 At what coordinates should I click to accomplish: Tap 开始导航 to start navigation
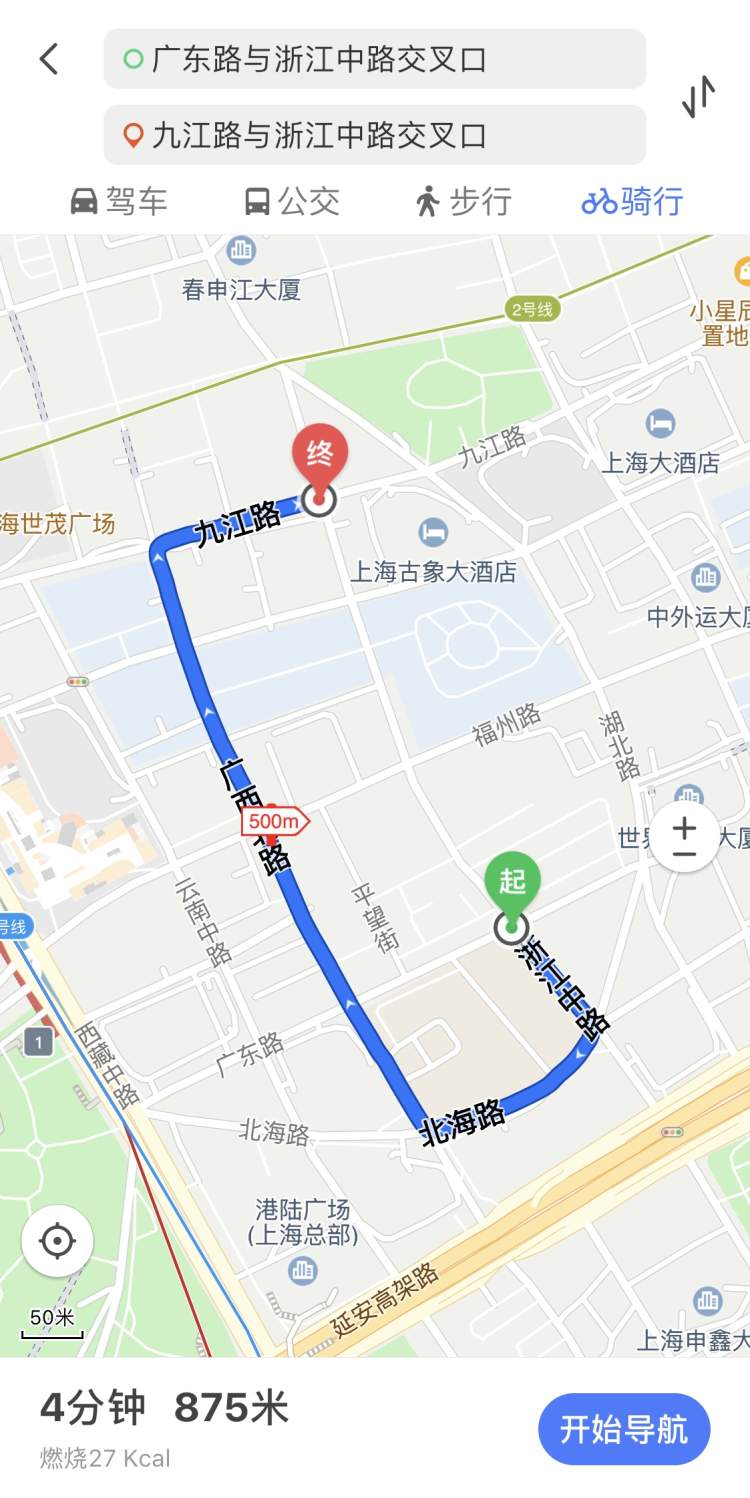click(624, 1428)
